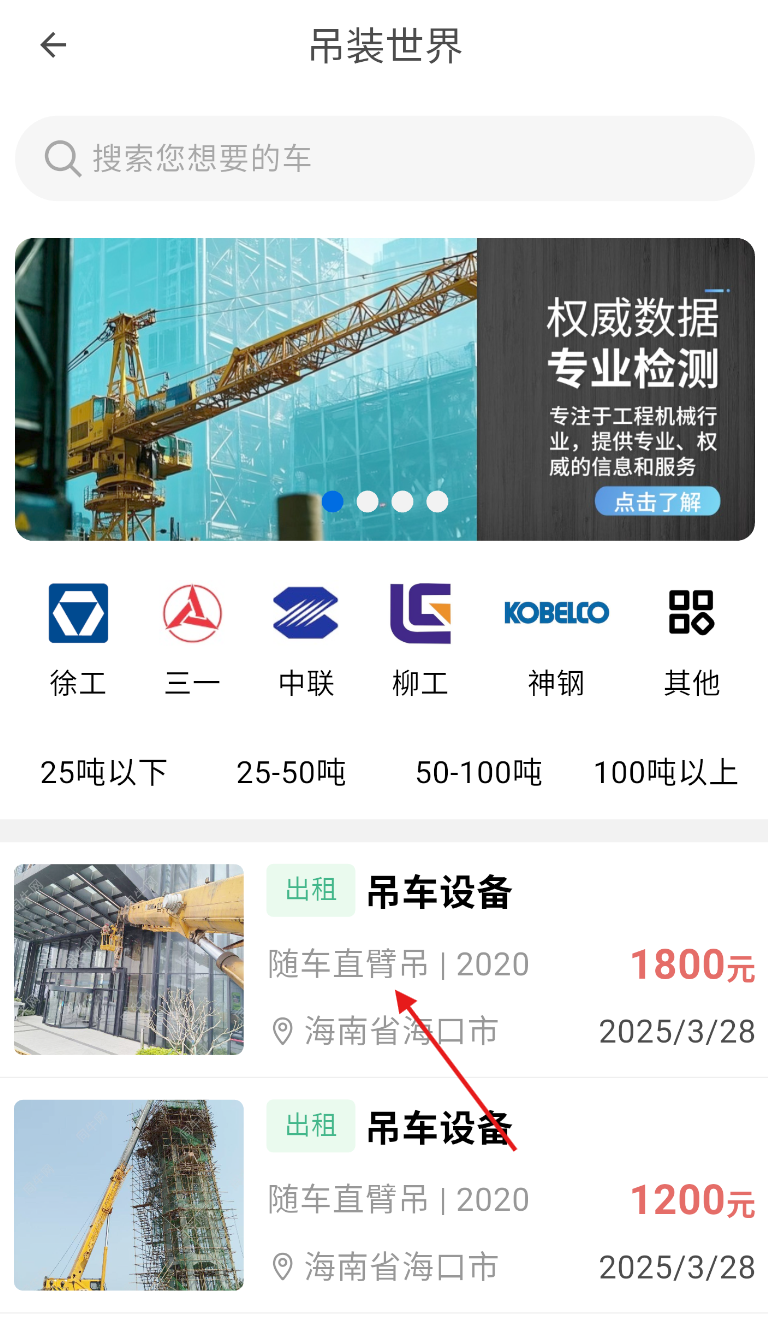Filter by 25吨以下

103,772
